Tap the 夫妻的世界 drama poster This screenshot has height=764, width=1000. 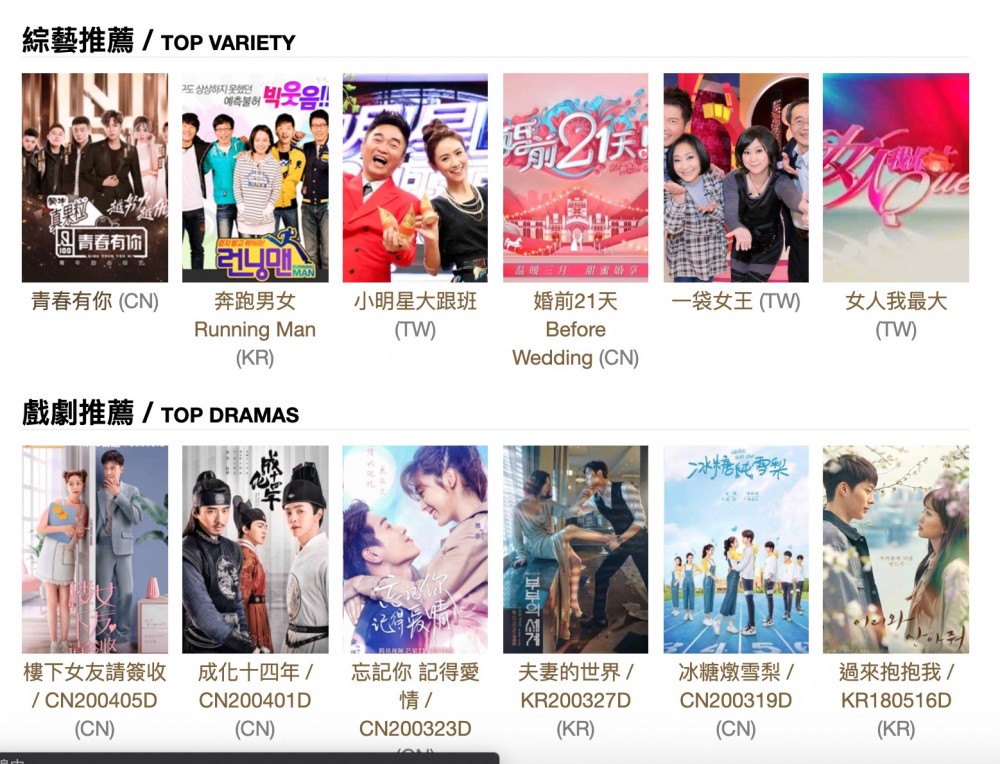[575, 549]
